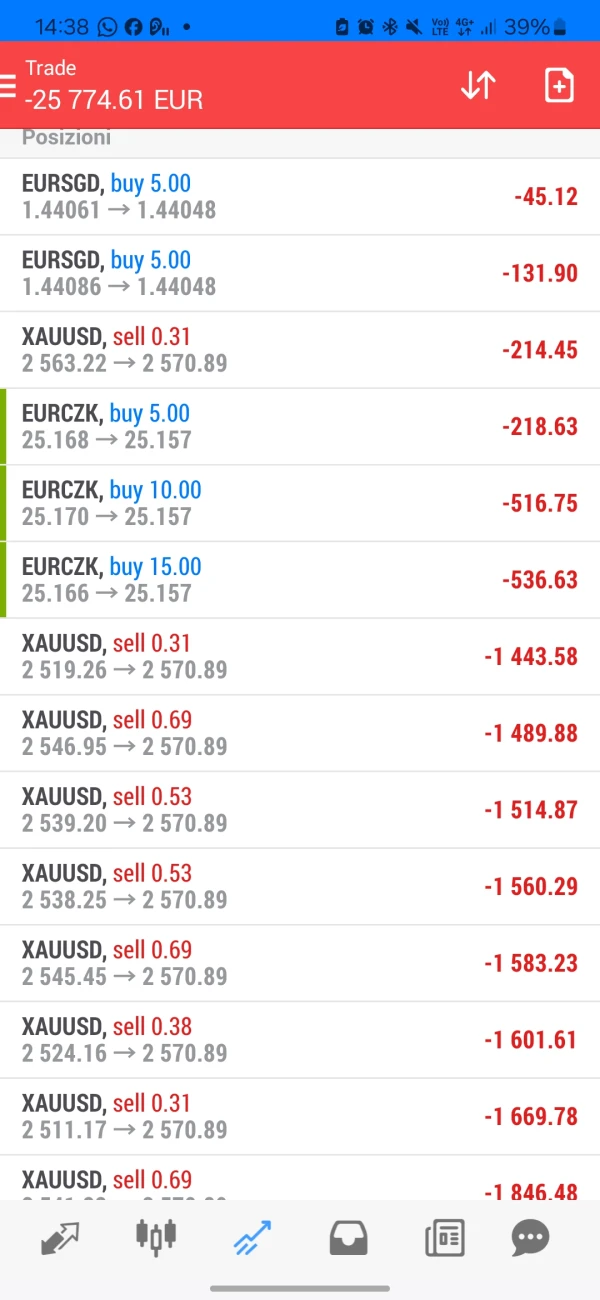Viewport: 600px width, 1300px height.
Task: Switch to the candlestick Charts tab
Action: tap(156, 1237)
